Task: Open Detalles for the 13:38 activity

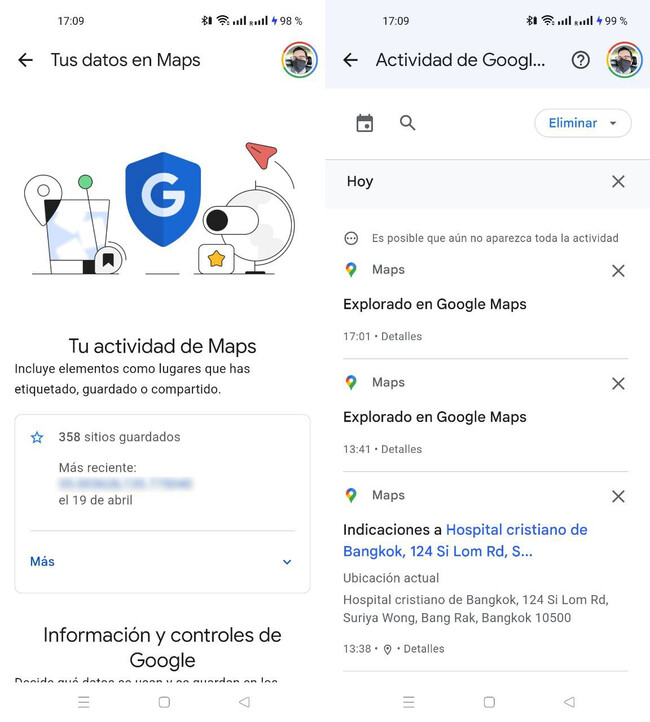Action: coord(424,649)
